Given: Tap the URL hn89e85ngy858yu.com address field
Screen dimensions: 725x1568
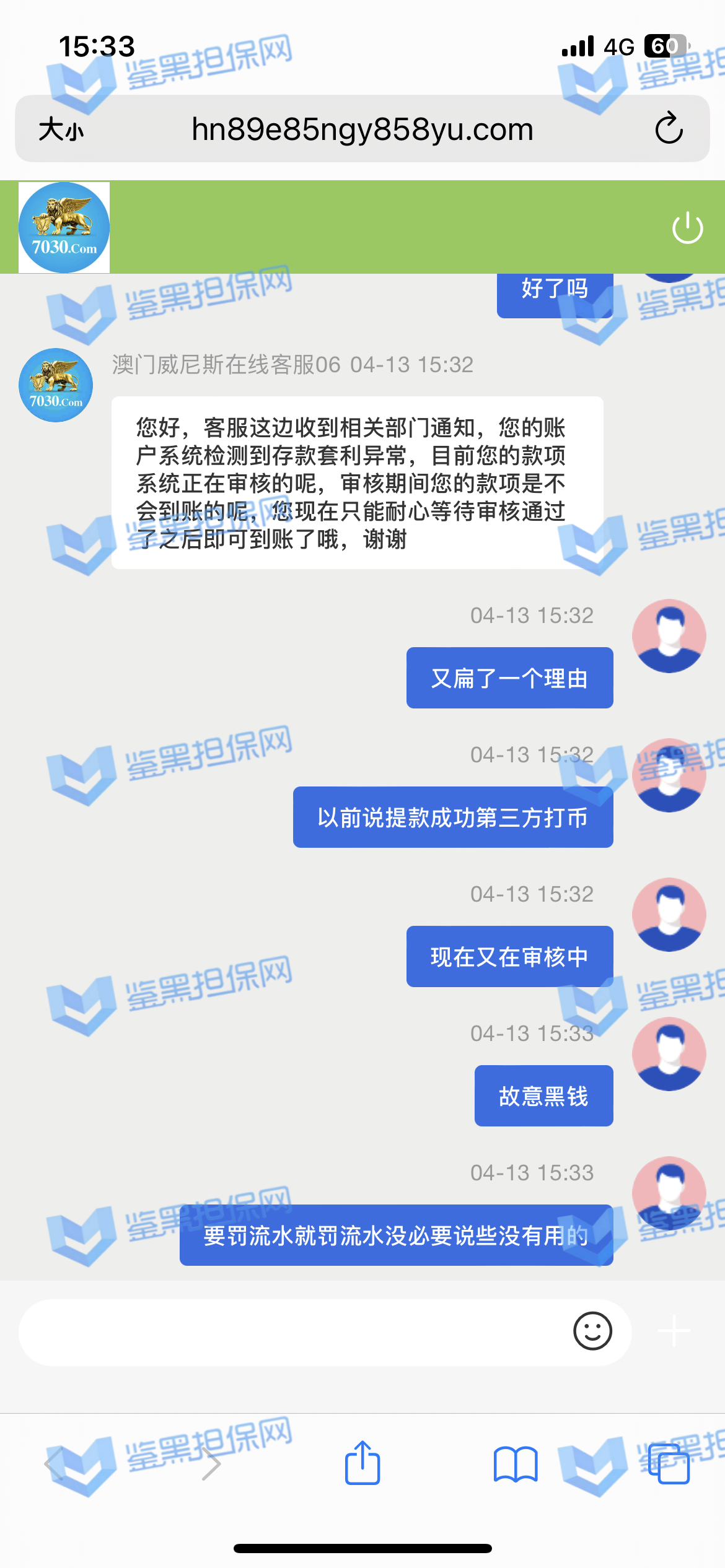Looking at the screenshot, I should 362,129.
